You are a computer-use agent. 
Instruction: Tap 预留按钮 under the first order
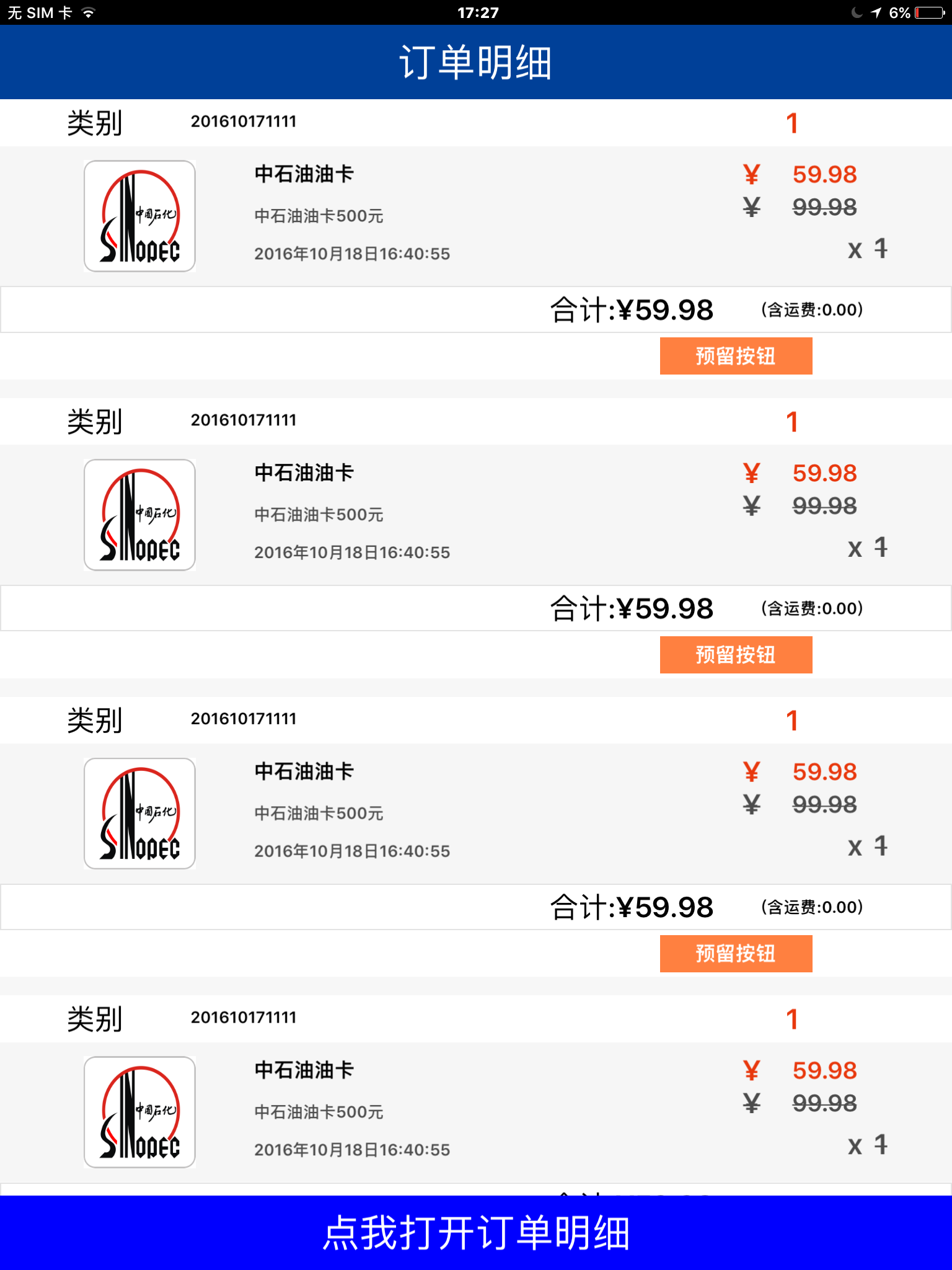[x=736, y=356]
